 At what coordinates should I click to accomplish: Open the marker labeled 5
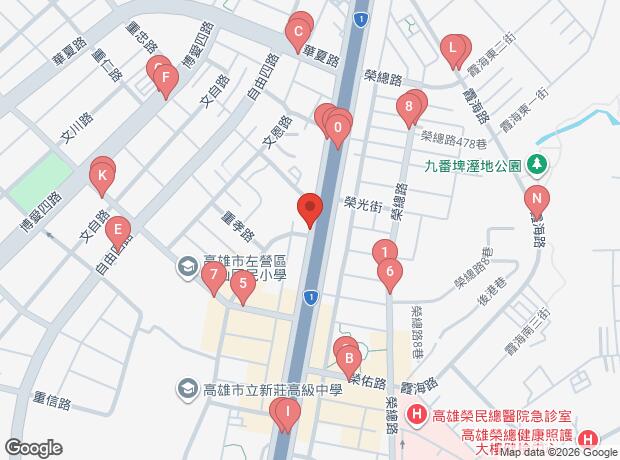[243, 287]
